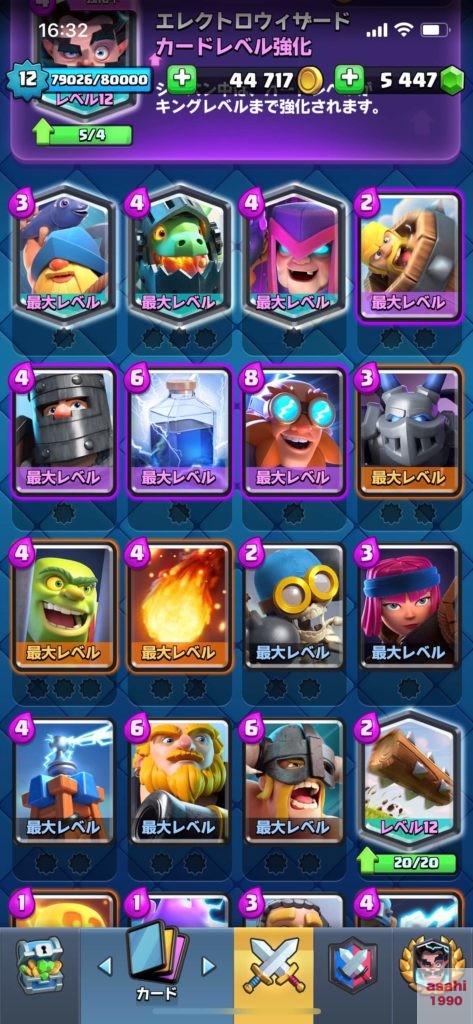Show the next deck with the right arrow

(x=208, y=965)
